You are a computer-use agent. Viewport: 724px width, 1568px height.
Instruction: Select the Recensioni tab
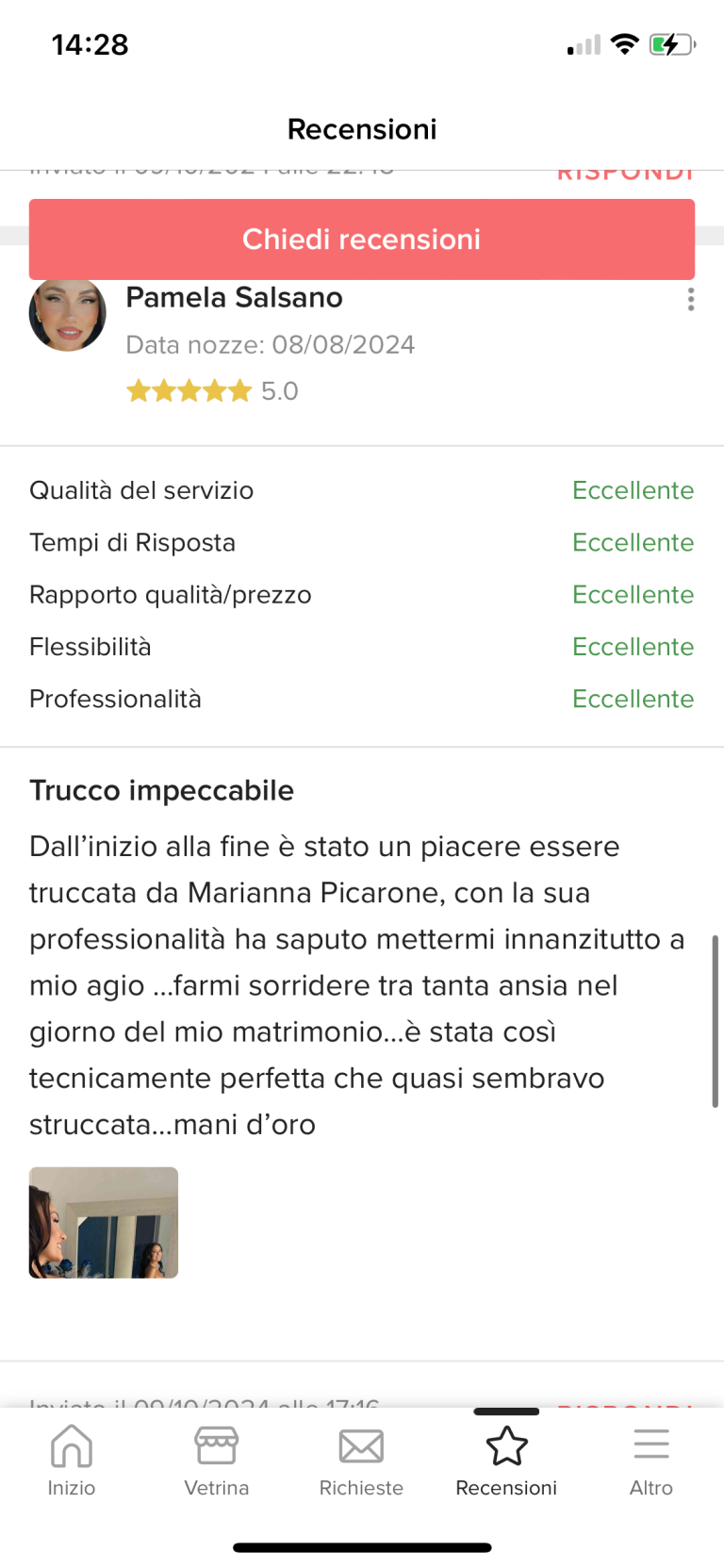[506, 1460]
